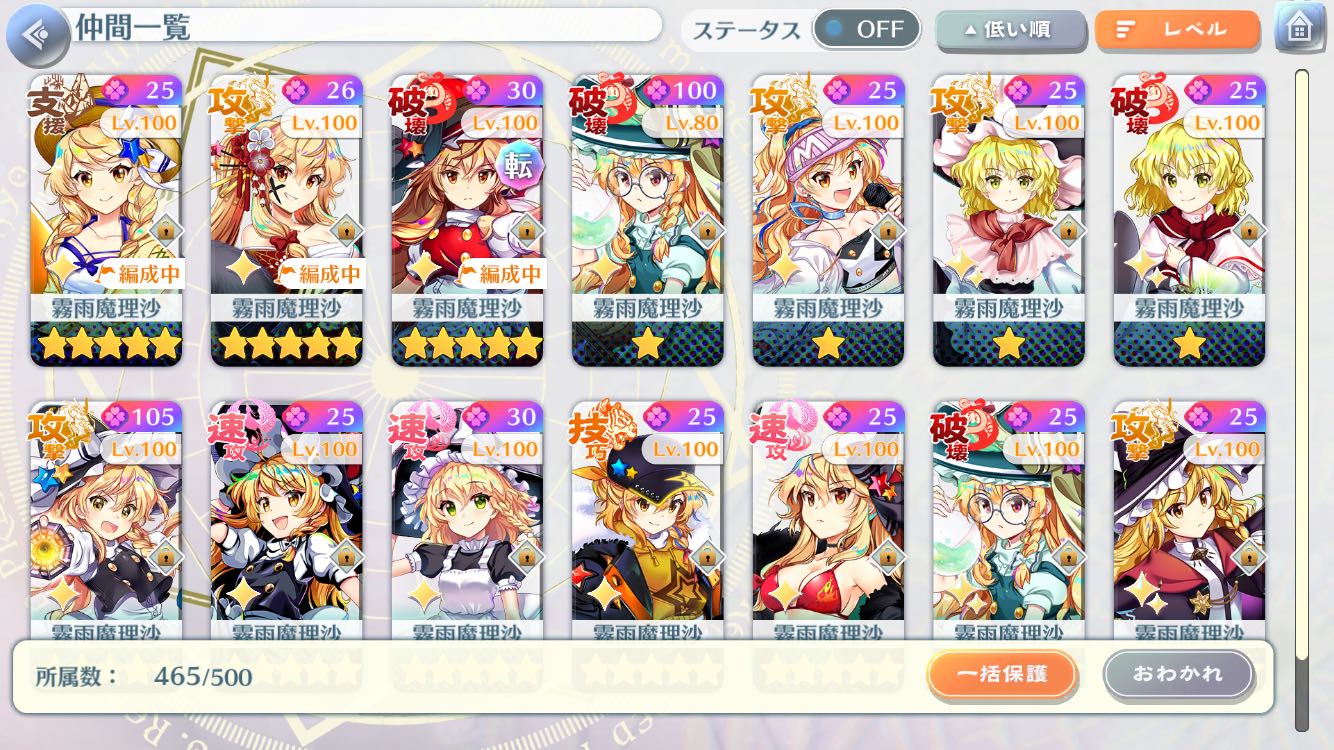Image resolution: width=1334 pixels, height=750 pixels.
Task: Select the 技巧 type Marisa card
Action: tap(647, 520)
